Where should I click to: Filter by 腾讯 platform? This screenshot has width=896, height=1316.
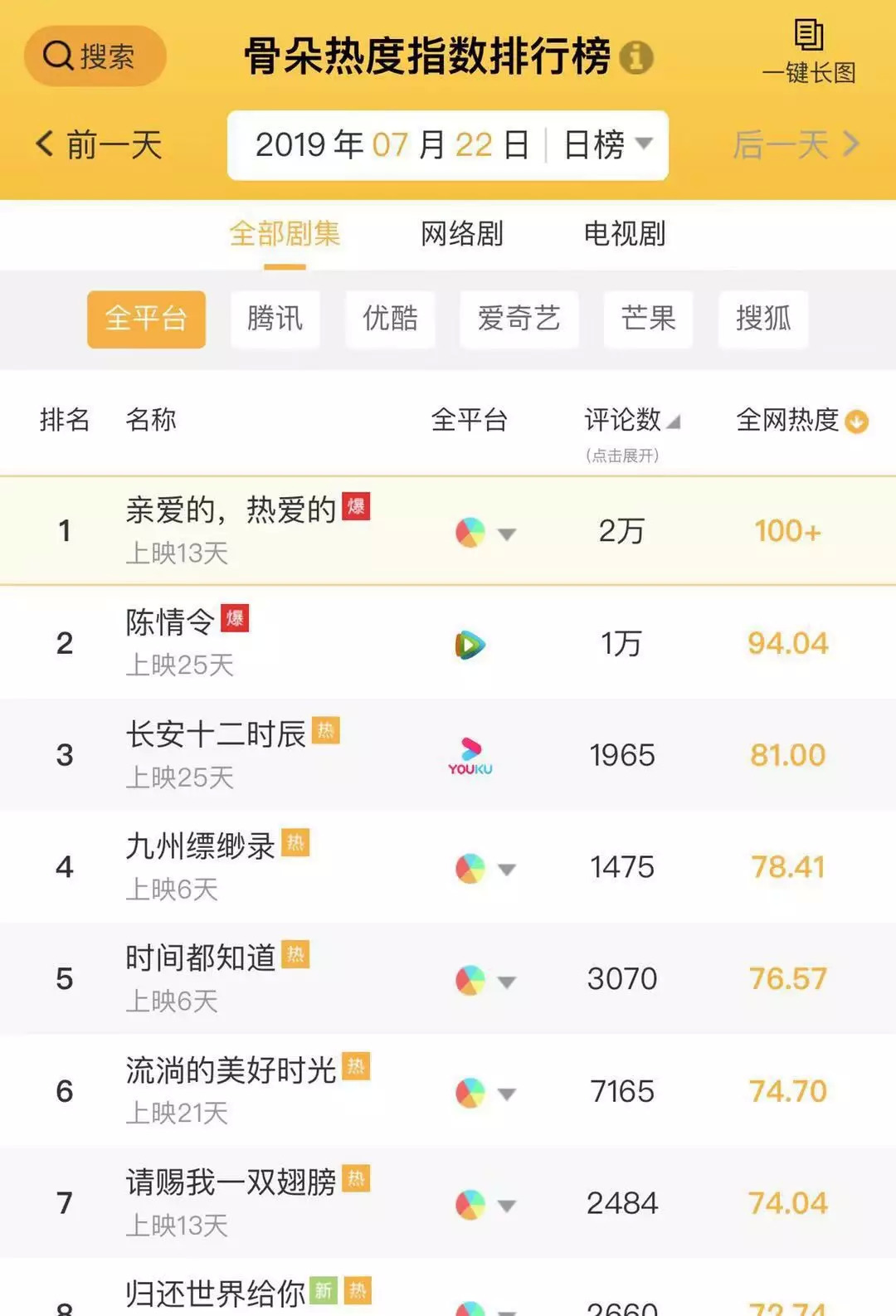pyautogui.click(x=275, y=319)
